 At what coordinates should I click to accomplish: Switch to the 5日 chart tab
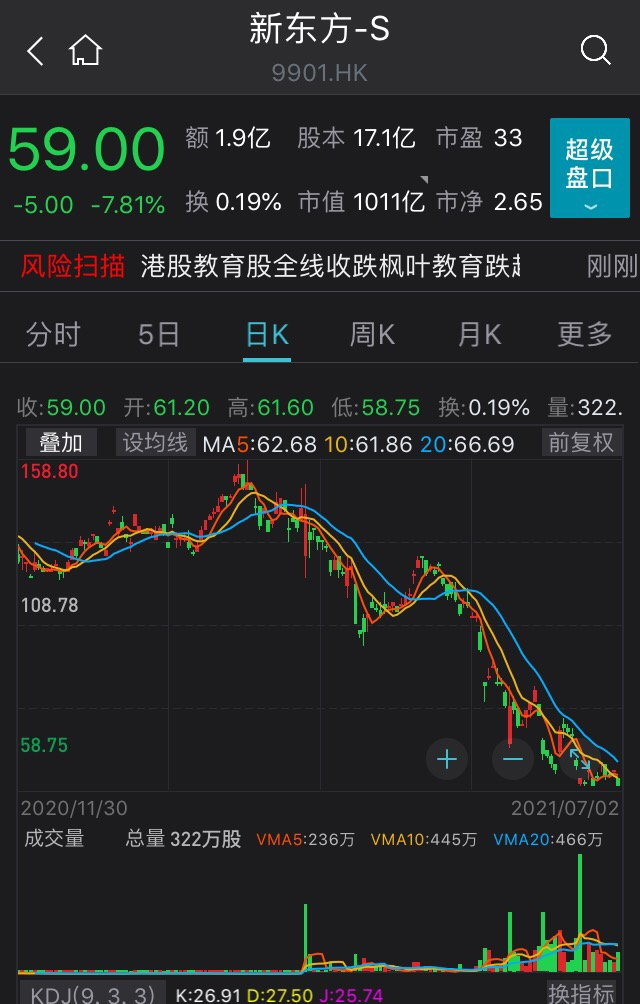(x=159, y=334)
